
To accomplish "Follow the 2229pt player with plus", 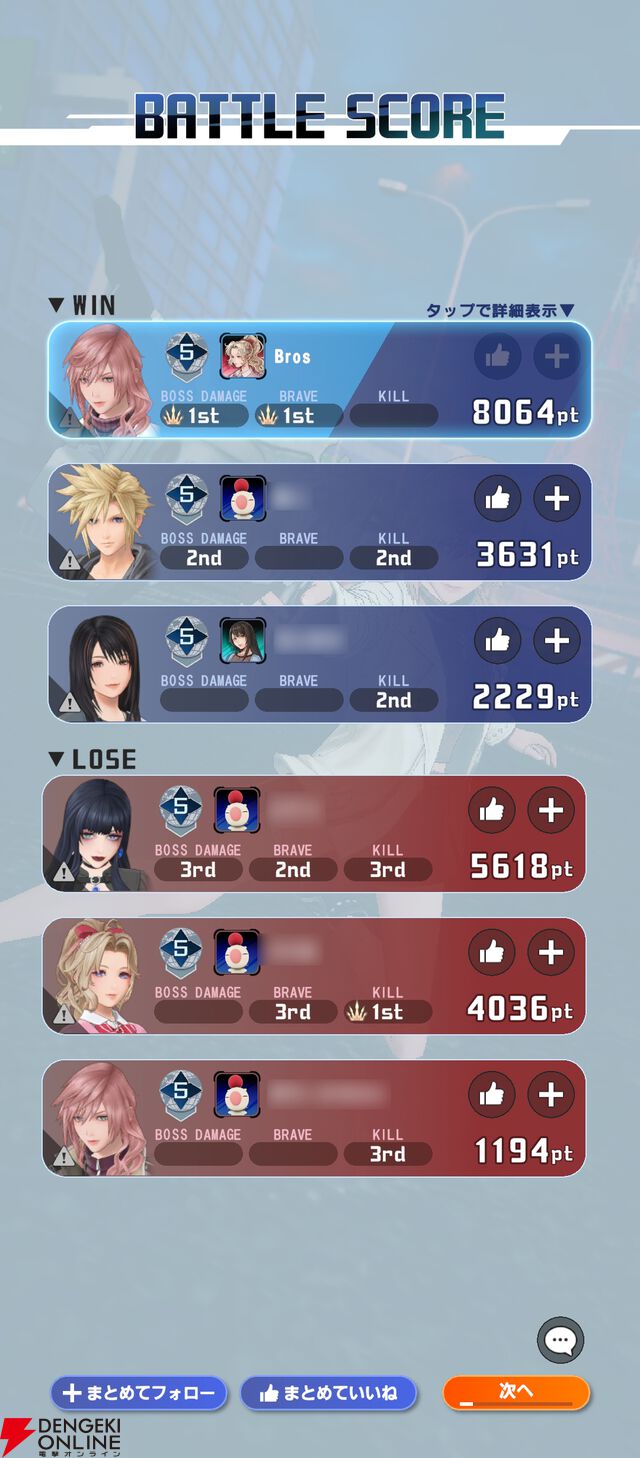I will pyautogui.click(x=556, y=641).
